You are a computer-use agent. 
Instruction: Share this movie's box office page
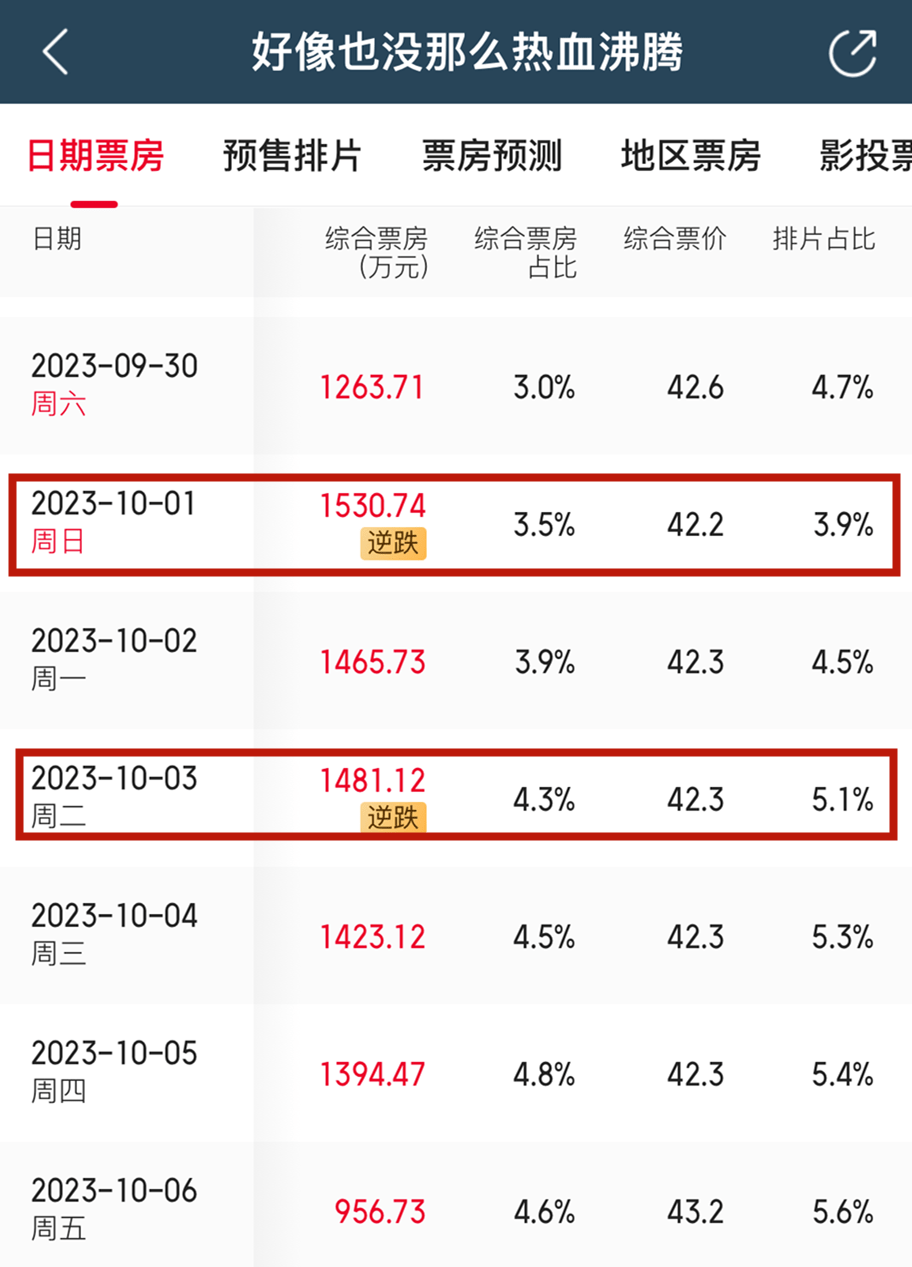point(853,52)
